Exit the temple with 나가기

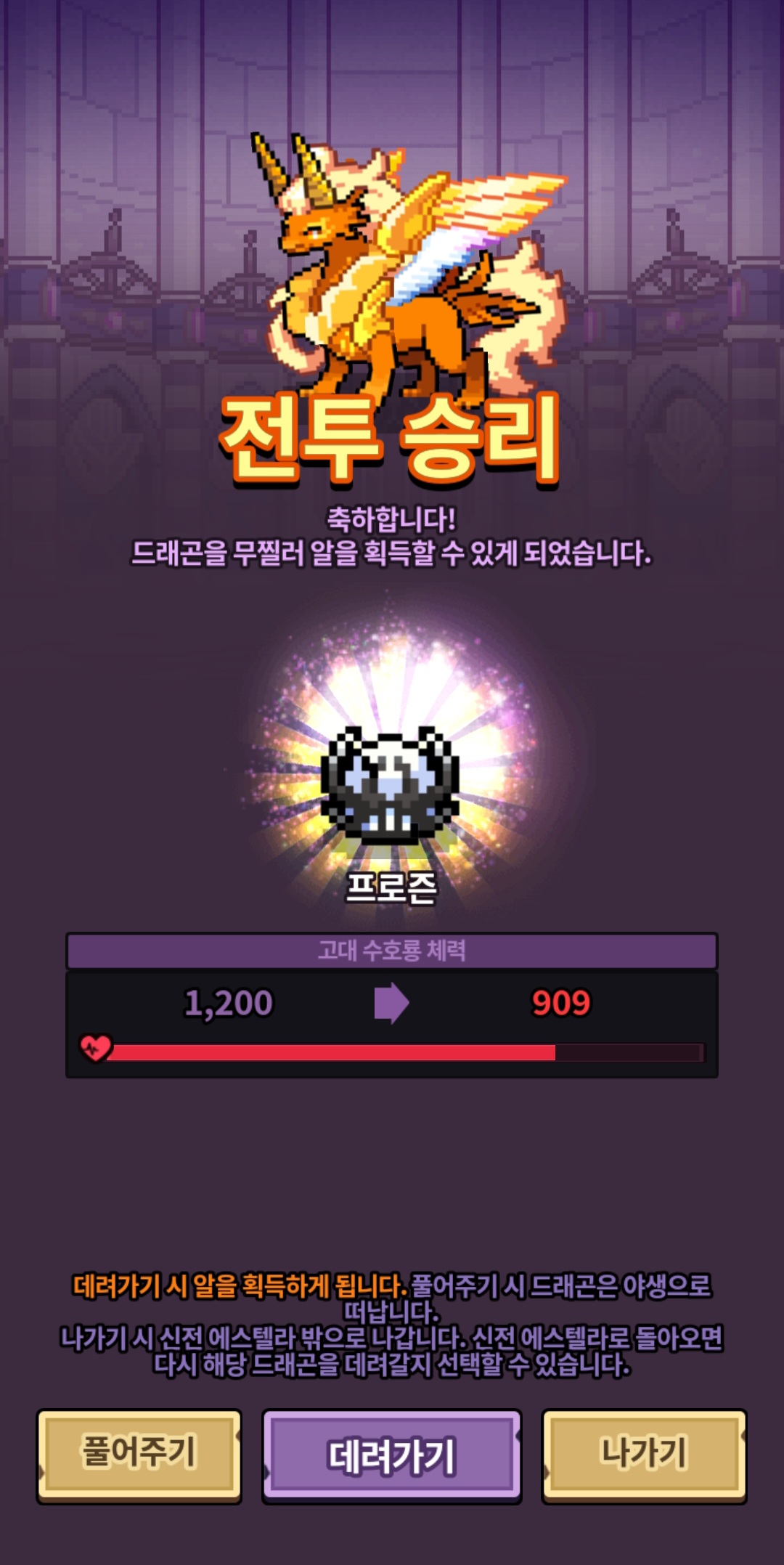(x=644, y=1456)
